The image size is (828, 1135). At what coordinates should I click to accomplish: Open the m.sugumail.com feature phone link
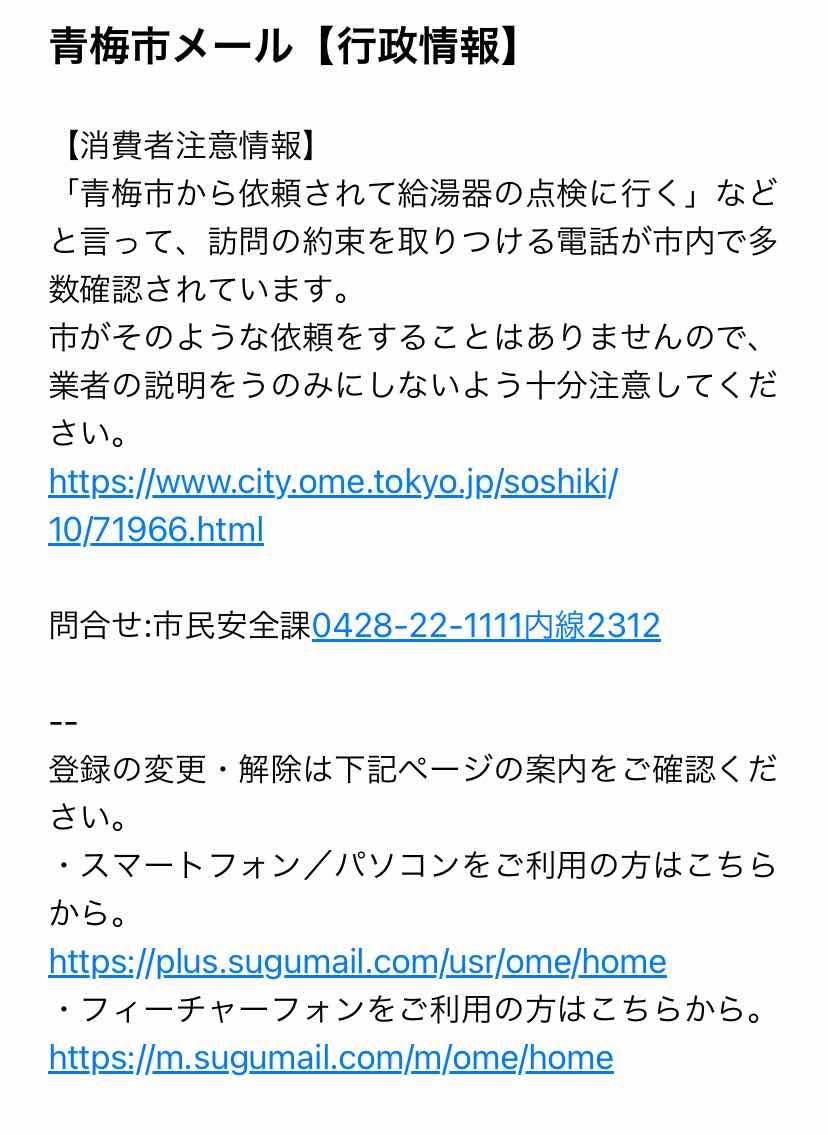[330, 1057]
